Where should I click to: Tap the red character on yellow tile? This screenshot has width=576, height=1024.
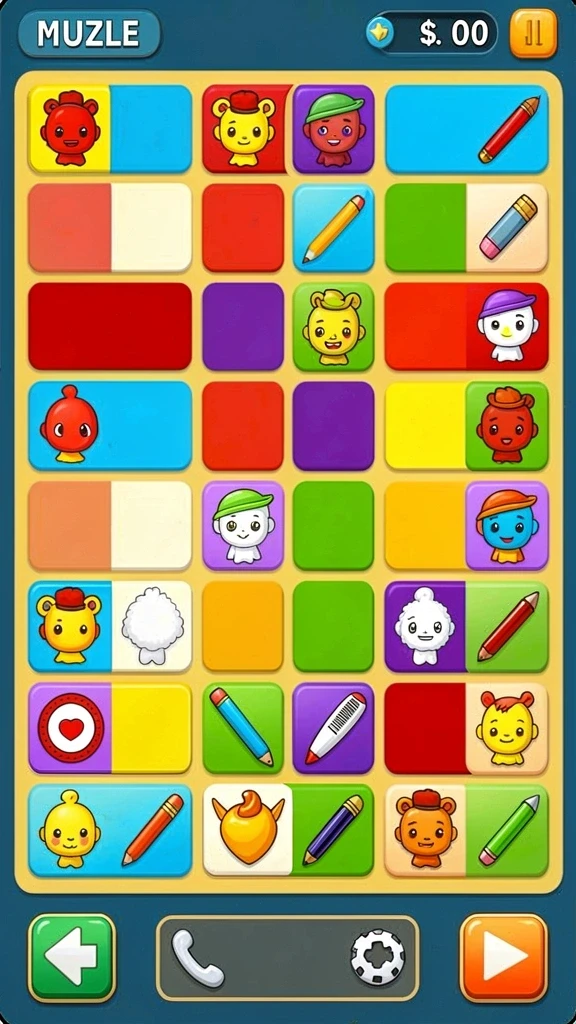(x=70, y=129)
